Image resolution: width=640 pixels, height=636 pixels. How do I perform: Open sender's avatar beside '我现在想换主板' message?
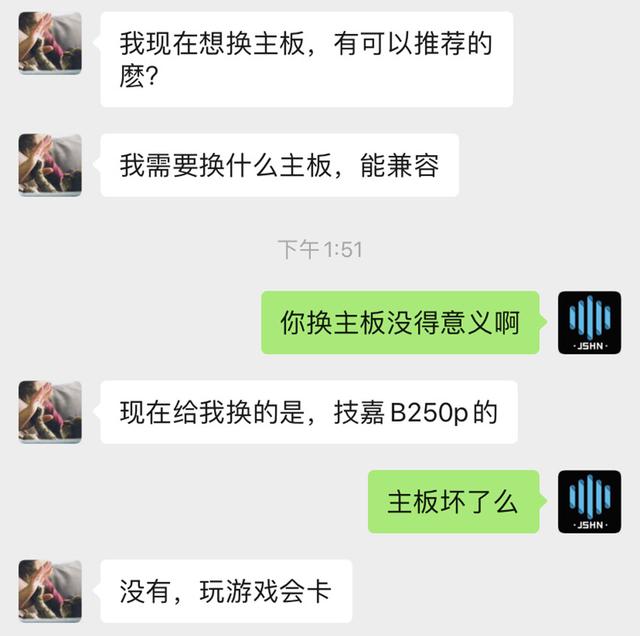point(50,43)
